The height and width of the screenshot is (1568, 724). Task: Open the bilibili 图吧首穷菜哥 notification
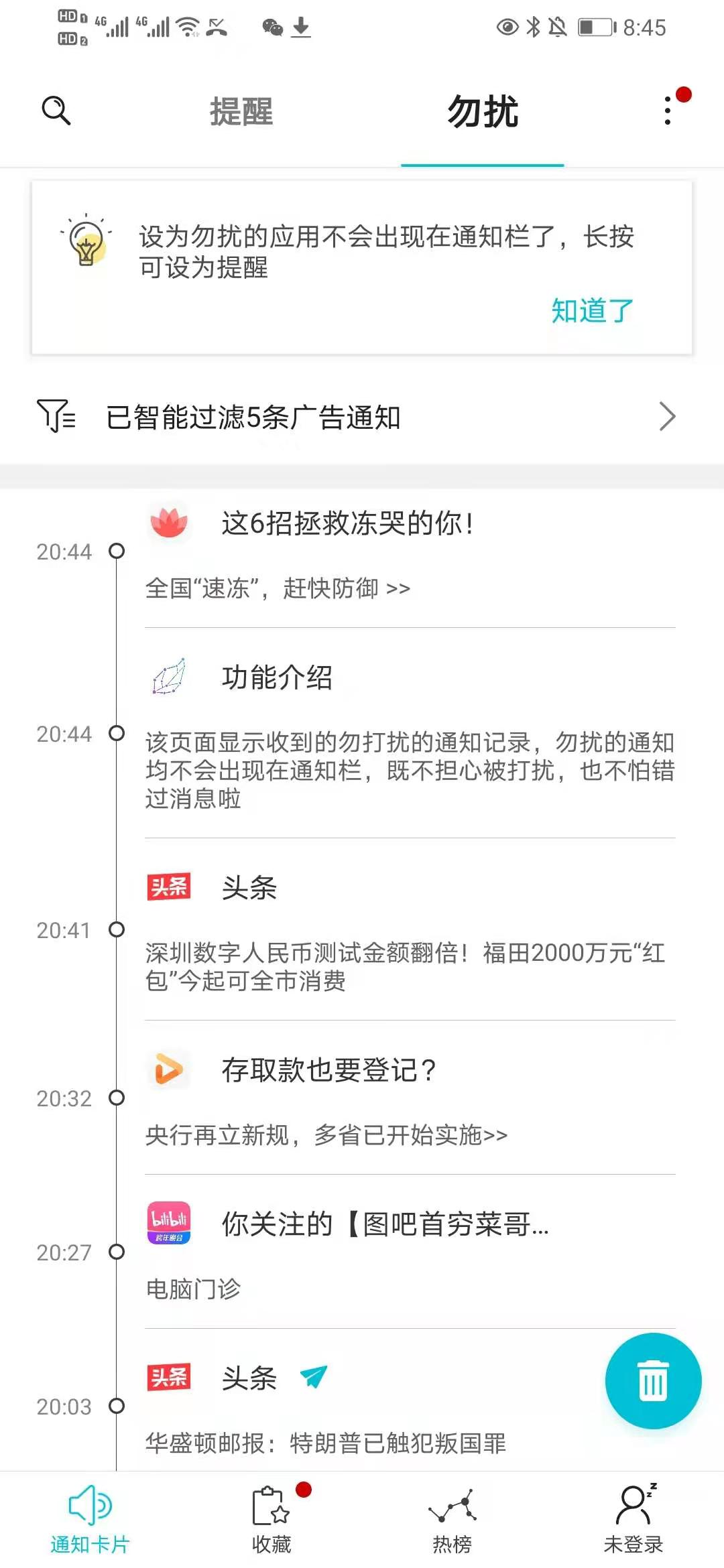(409, 1253)
